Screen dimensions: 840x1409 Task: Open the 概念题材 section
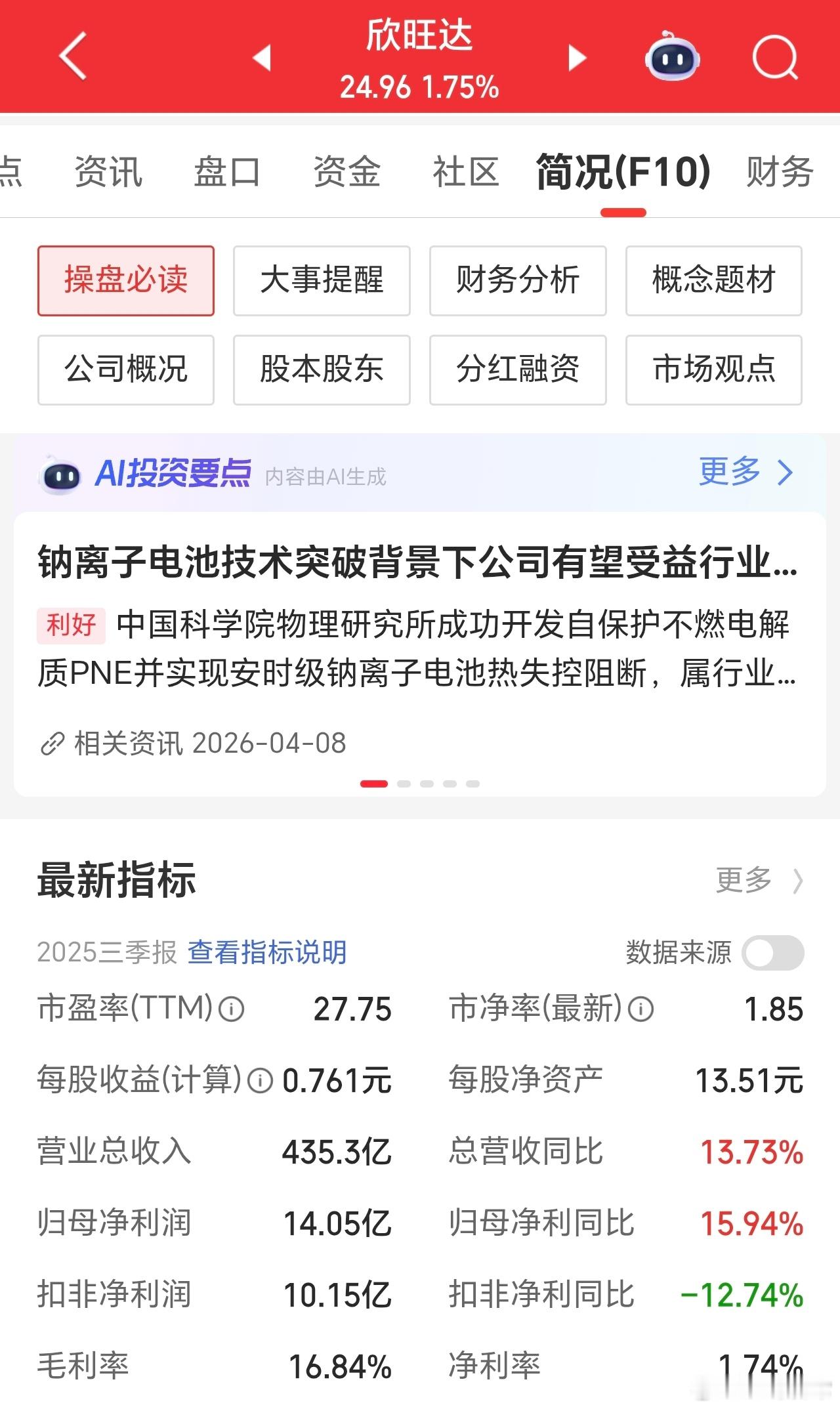pos(712,280)
